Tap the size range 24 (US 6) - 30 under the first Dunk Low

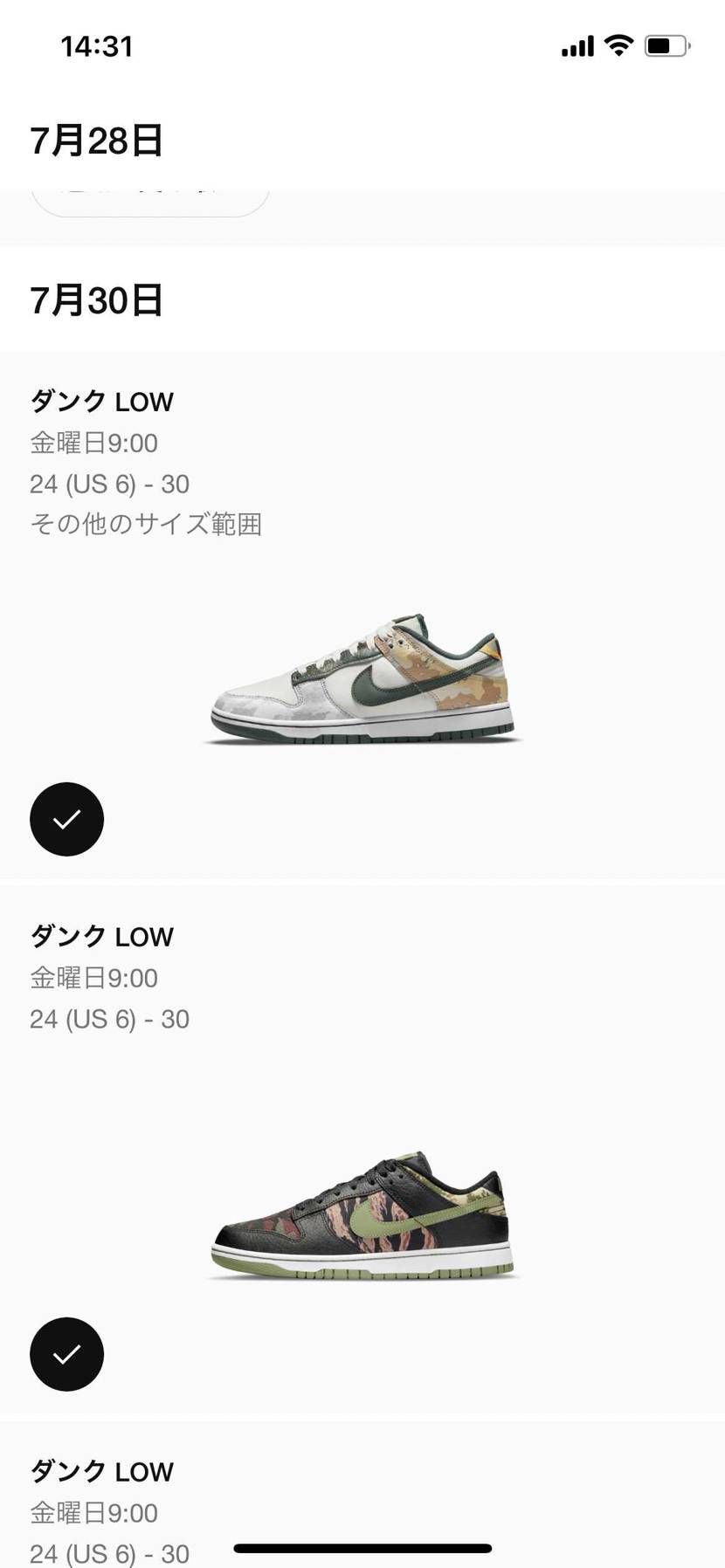[x=108, y=484]
